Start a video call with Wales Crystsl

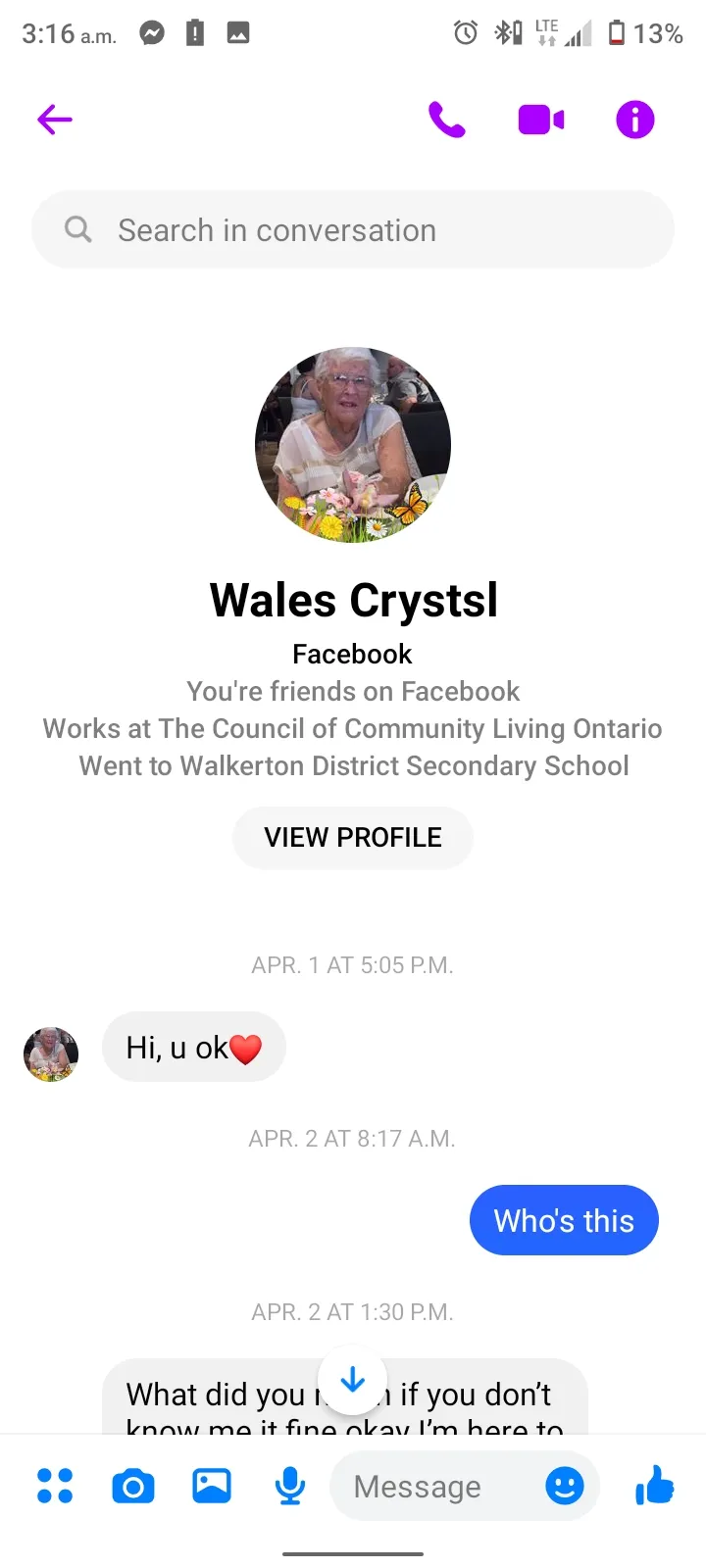pos(541,120)
